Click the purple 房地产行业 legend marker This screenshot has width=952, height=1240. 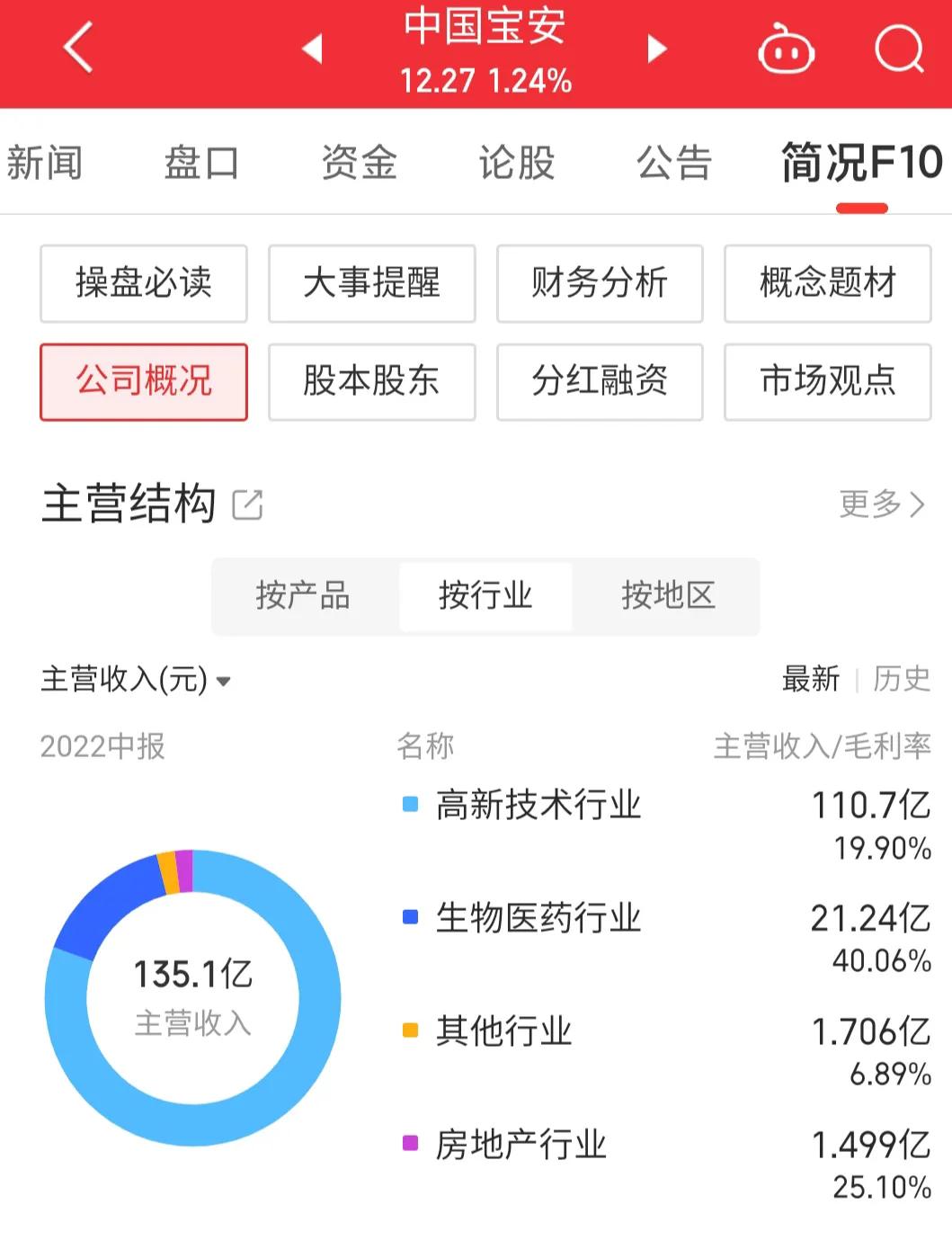(x=412, y=1141)
